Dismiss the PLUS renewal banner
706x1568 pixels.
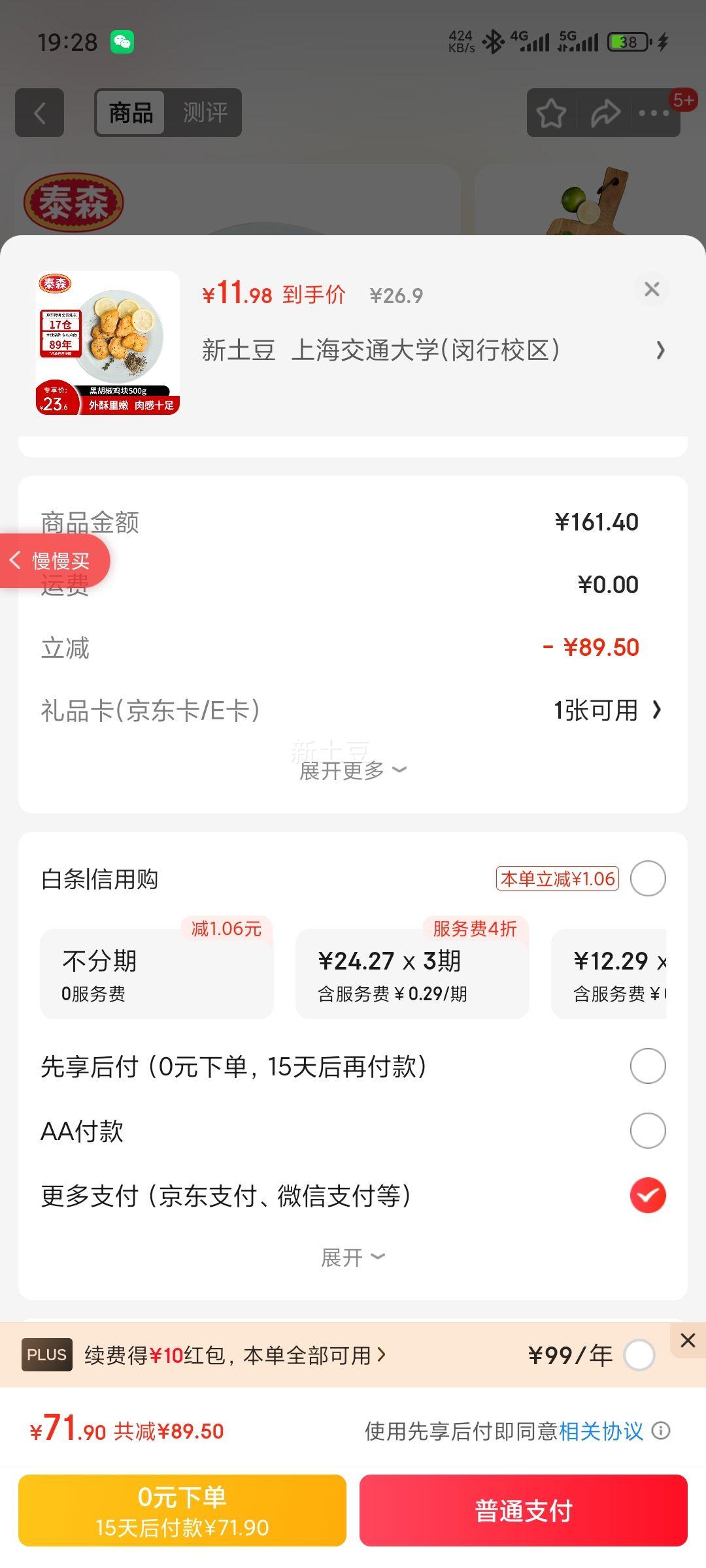point(688,1341)
